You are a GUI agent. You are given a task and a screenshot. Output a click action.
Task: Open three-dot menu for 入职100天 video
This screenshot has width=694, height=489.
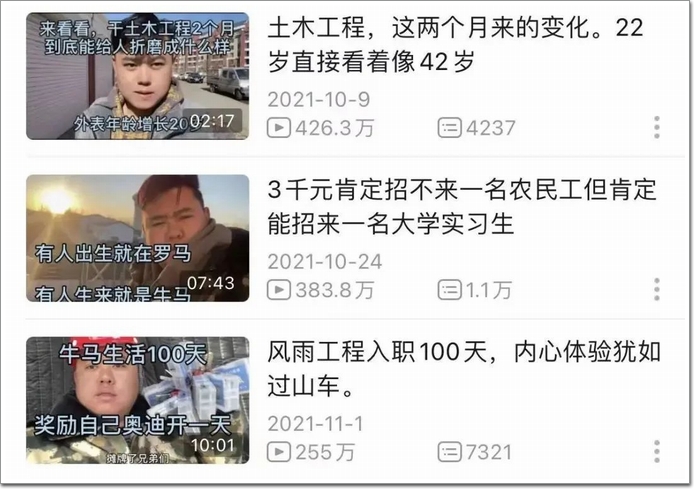pyautogui.click(x=657, y=451)
